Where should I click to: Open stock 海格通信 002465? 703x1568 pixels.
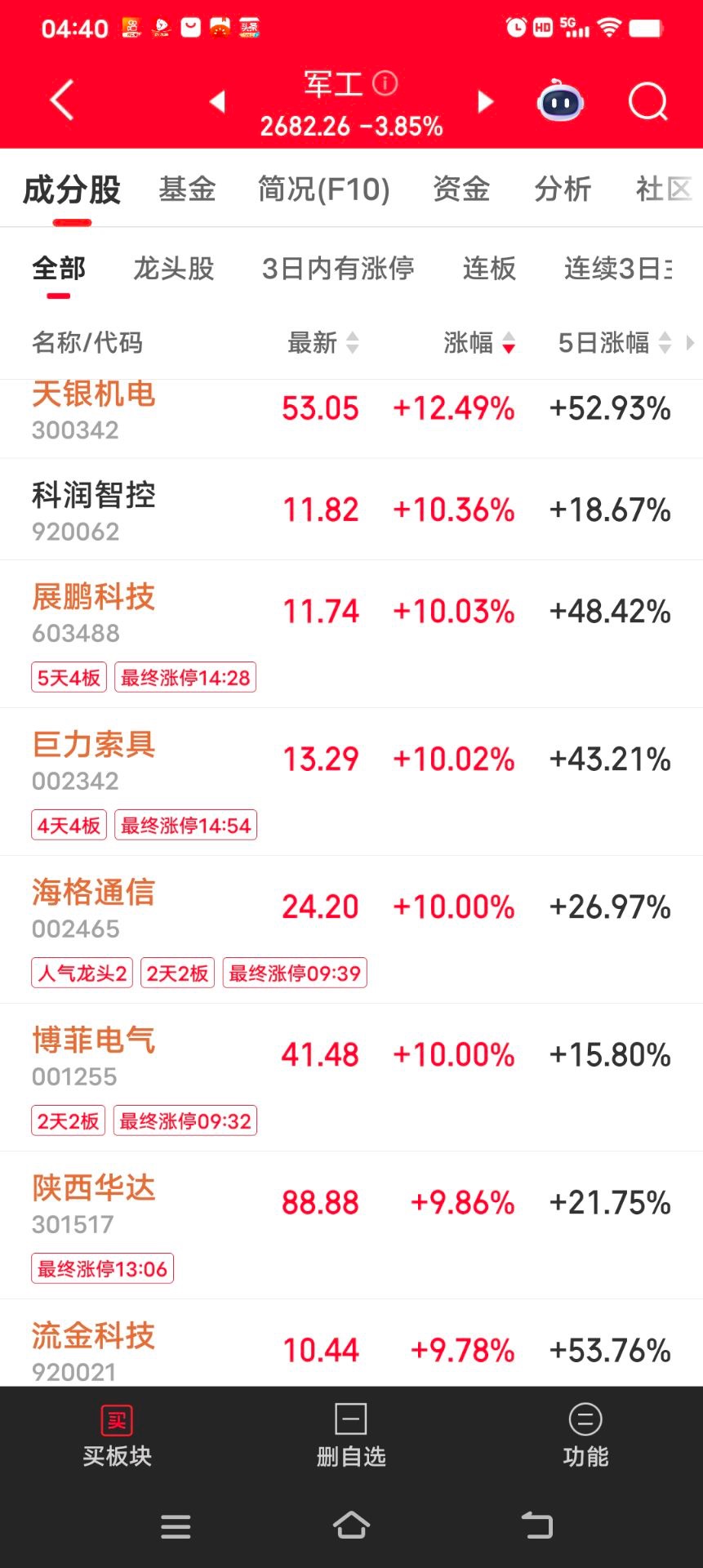pyautogui.click(x=94, y=906)
